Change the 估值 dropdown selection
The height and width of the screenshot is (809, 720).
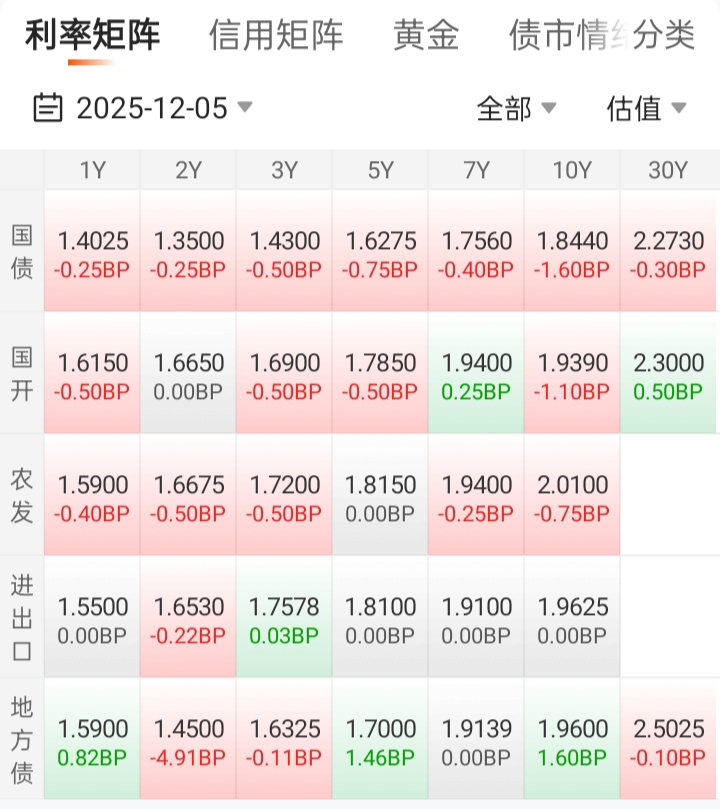(x=646, y=108)
